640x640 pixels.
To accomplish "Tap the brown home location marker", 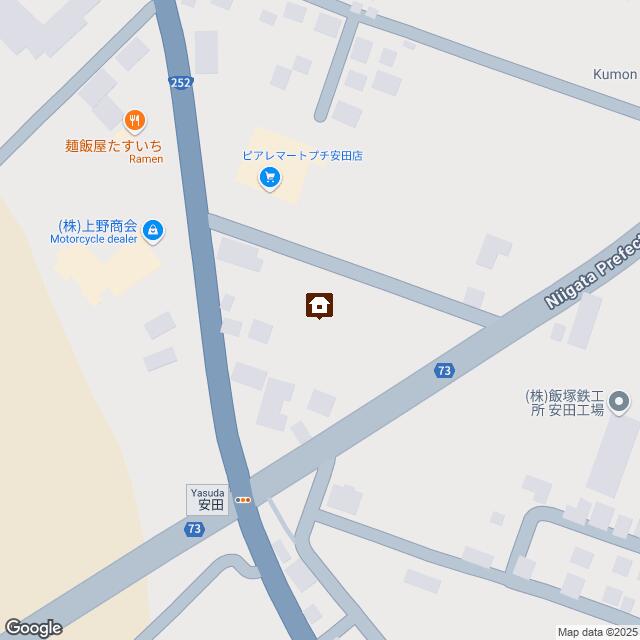I will point(319,305).
